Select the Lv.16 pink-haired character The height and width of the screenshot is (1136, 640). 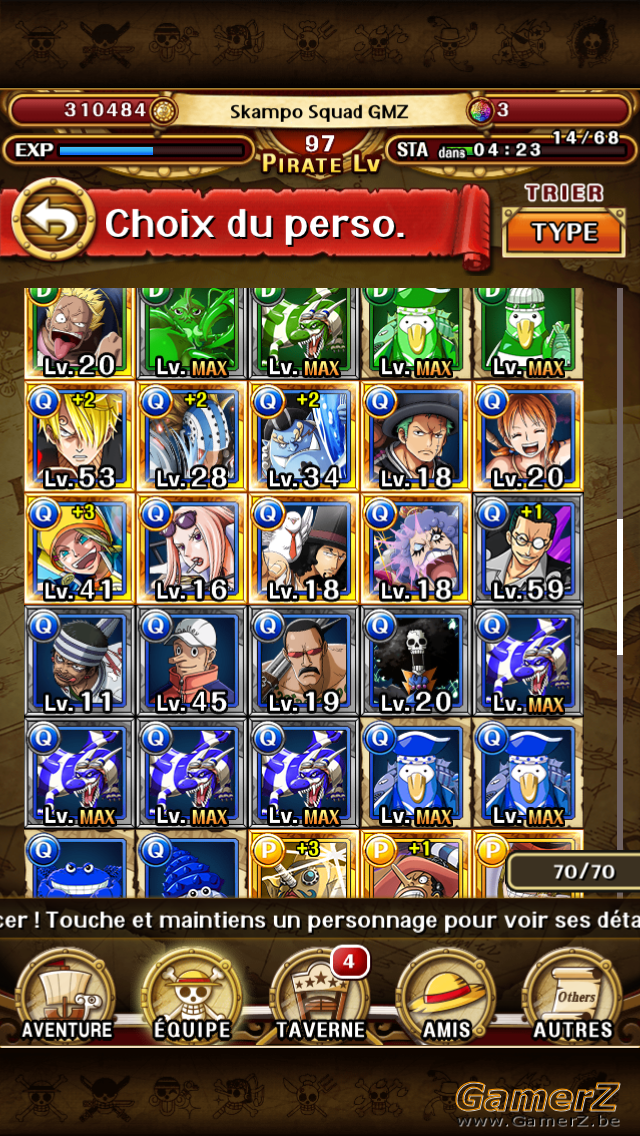pyautogui.click(x=192, y=548)
